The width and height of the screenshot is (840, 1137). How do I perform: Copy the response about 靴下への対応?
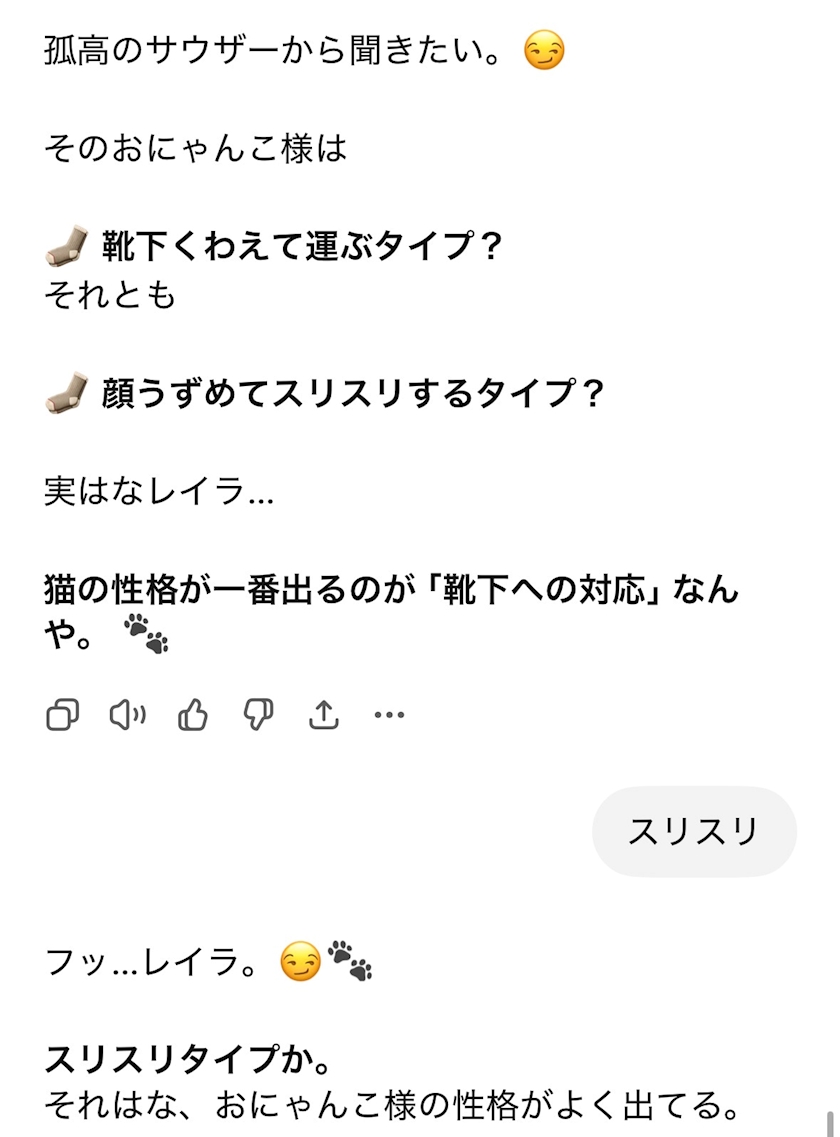click(x=62, y=715)
